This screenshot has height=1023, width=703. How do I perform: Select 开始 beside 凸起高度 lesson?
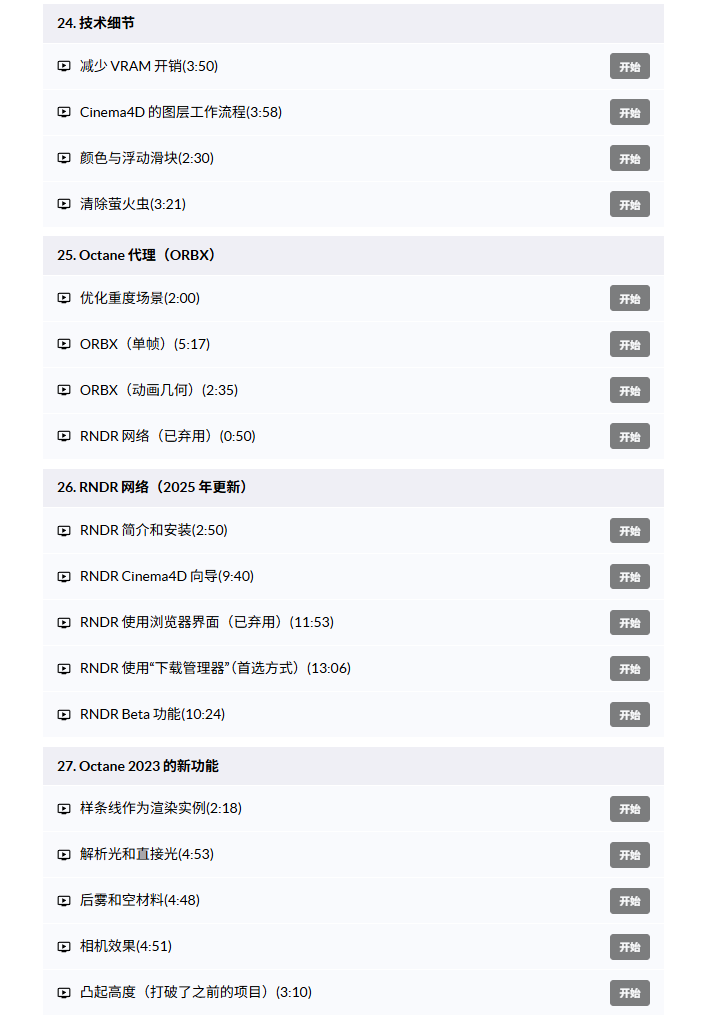[629, 992]
